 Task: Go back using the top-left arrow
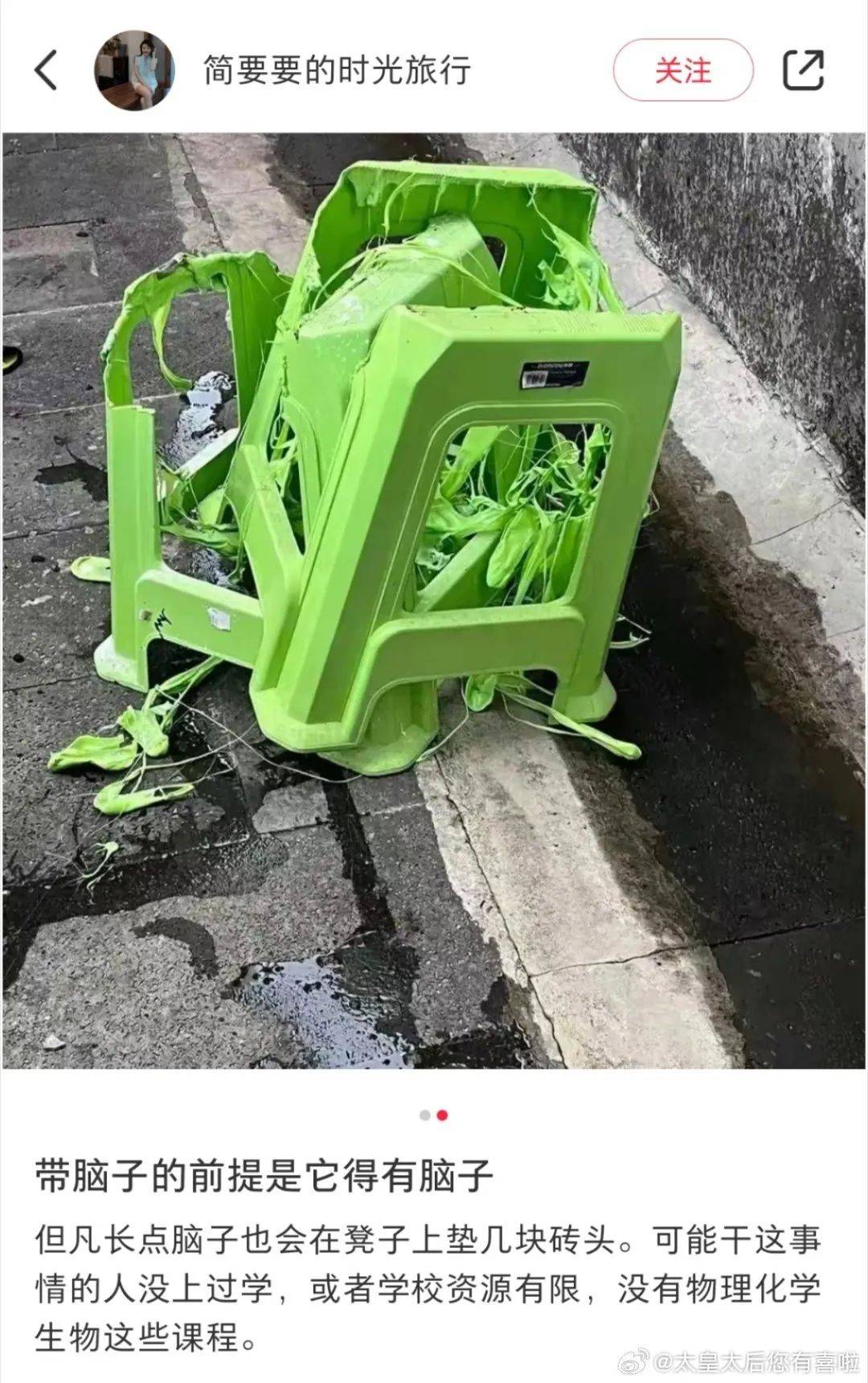(47, 70)
